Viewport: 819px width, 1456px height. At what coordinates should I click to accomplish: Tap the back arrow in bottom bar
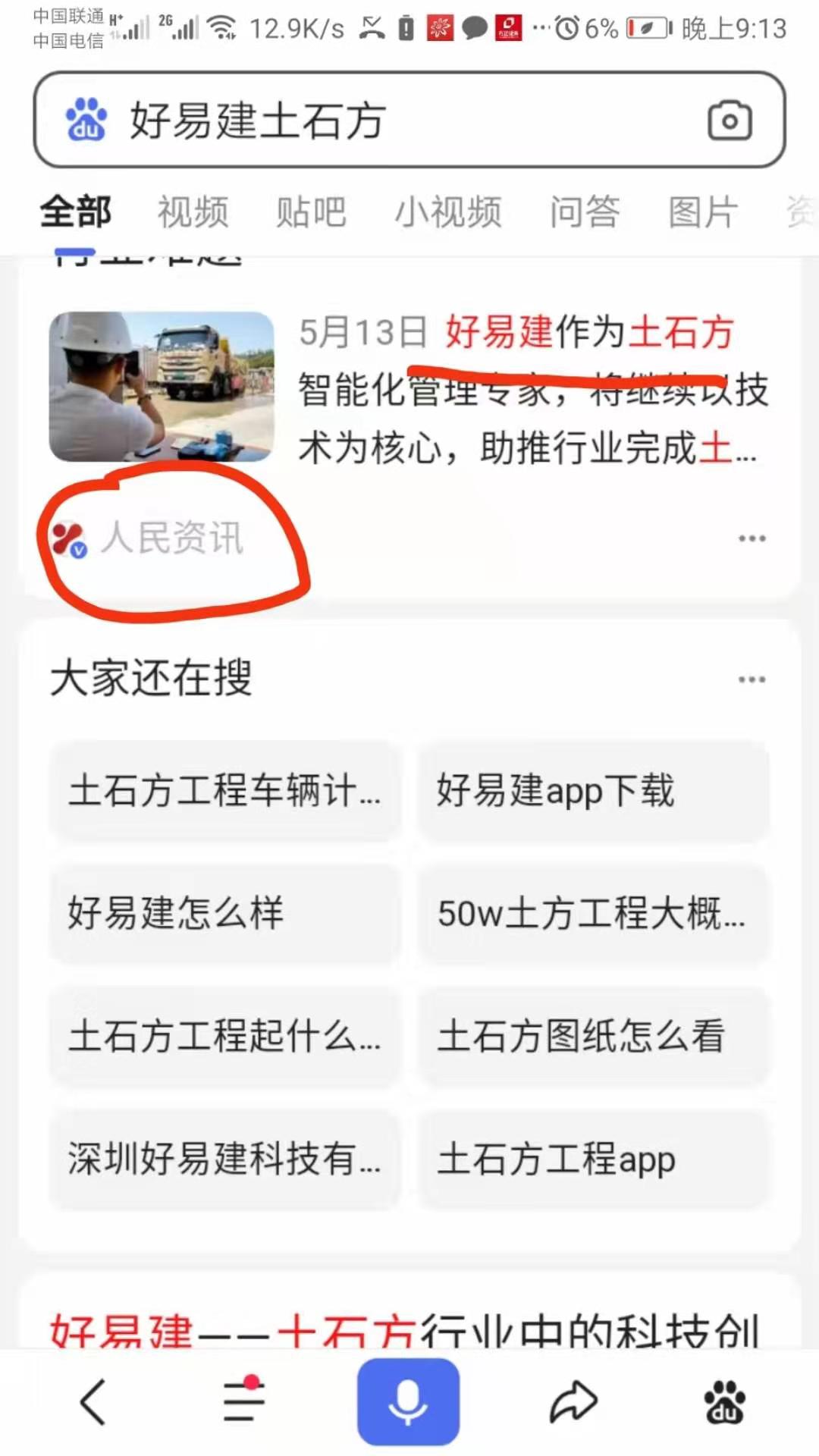tap(92, 1400)
